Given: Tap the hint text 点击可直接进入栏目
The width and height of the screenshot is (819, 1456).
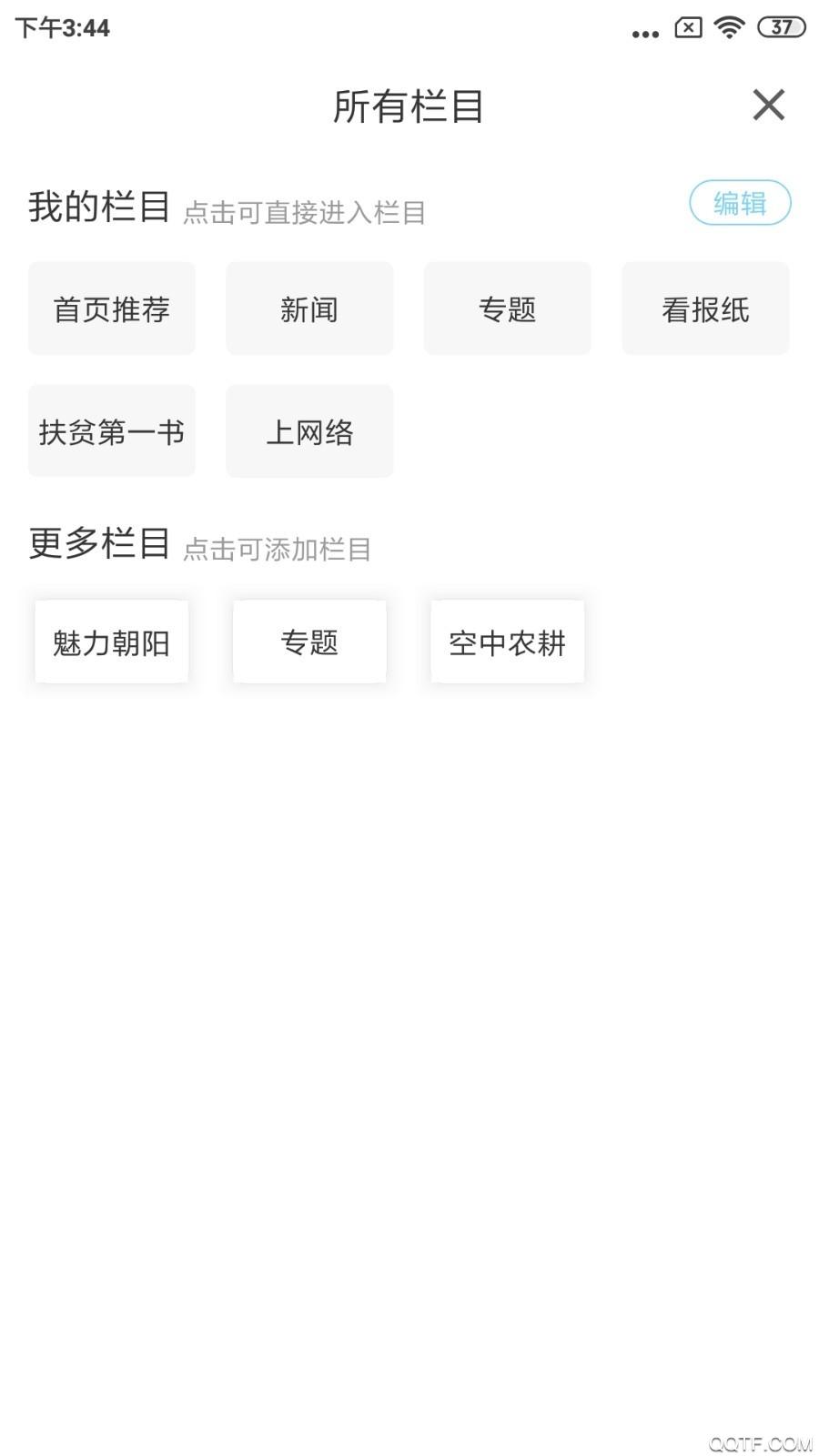Looking at the screenshot, I should tap(305, 212).
